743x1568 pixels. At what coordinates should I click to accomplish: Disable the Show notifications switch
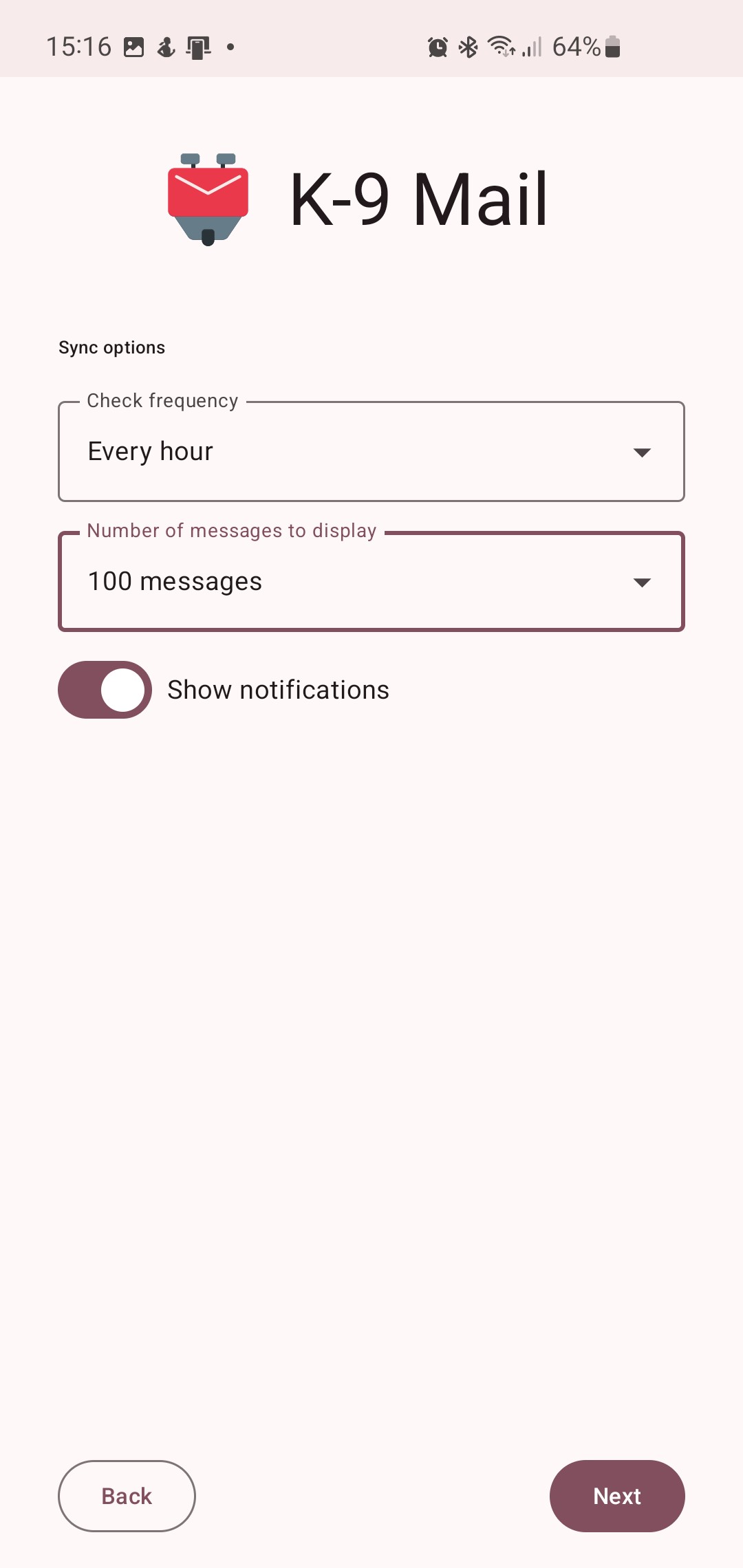coord(105,690)
